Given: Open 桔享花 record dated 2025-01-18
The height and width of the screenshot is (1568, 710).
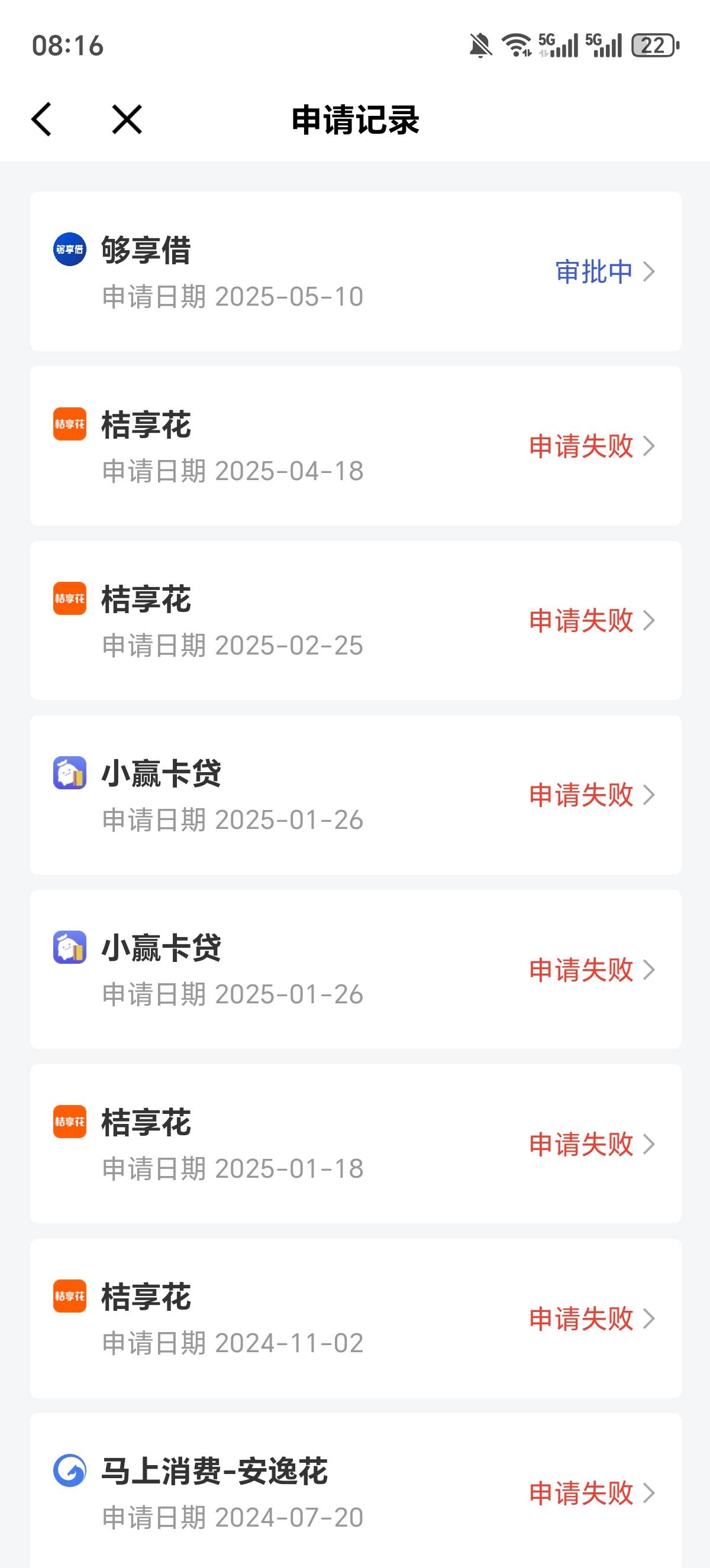Looking at the screenshot, I should 356,1143.
